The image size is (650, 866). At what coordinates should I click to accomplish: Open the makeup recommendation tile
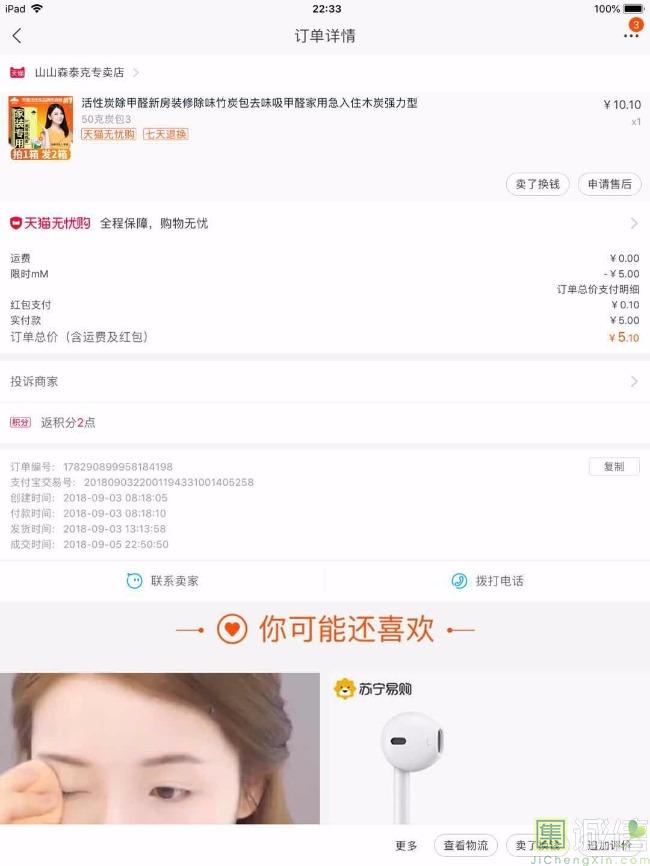tap(160, 748)
